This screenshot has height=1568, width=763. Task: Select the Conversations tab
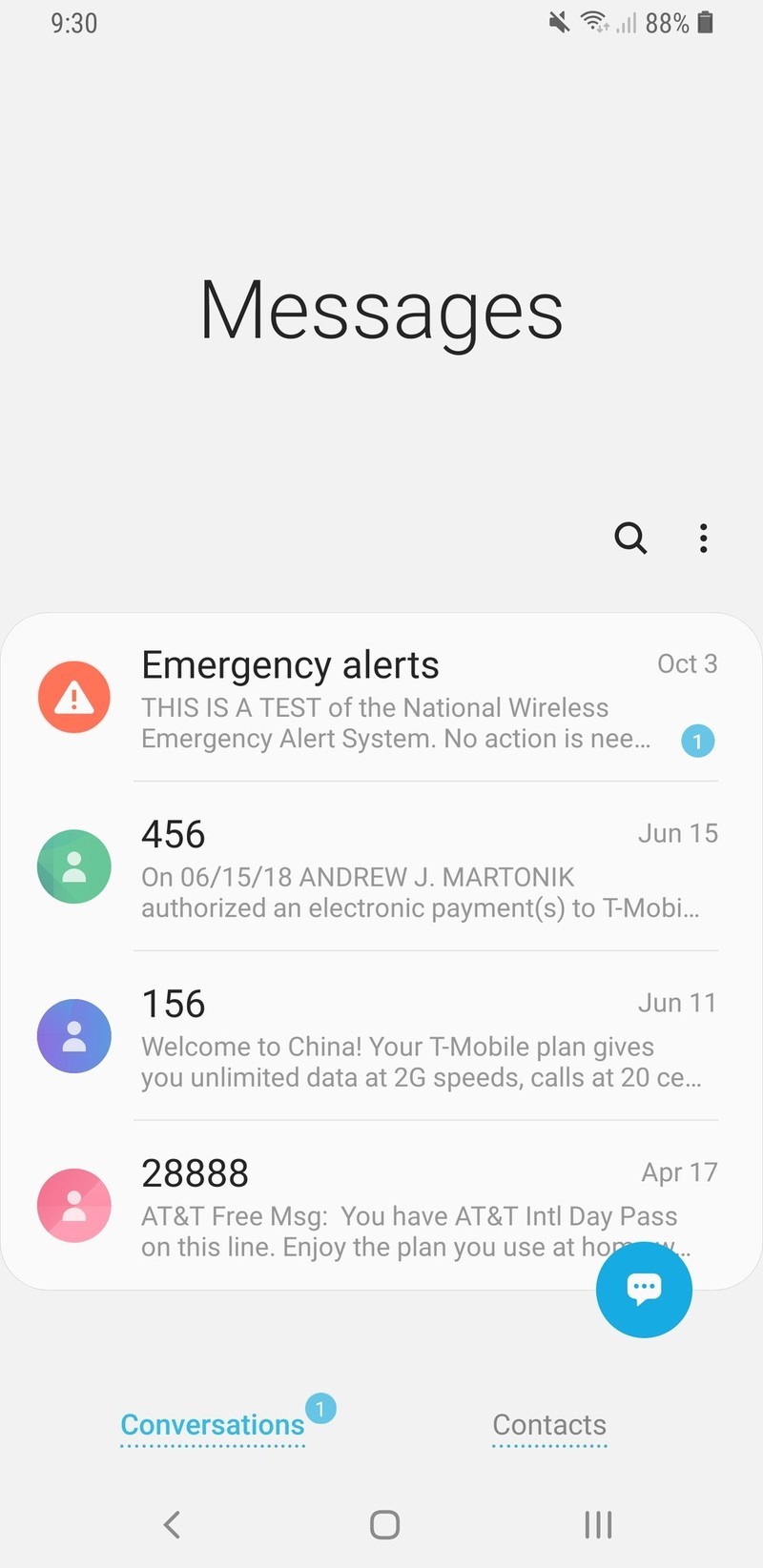coord(212,1425)
